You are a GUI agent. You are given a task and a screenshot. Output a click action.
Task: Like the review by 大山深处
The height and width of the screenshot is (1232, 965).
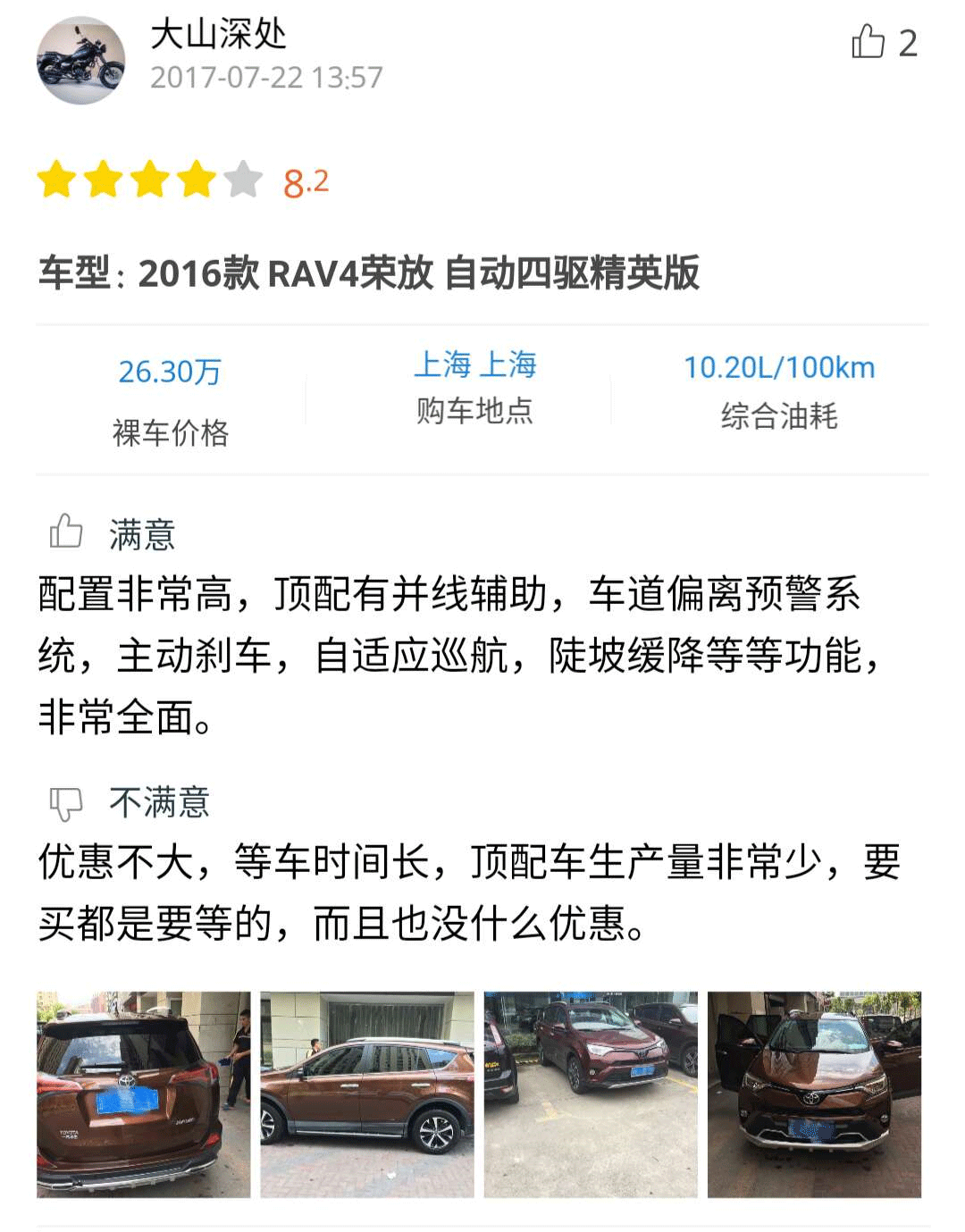868,42
